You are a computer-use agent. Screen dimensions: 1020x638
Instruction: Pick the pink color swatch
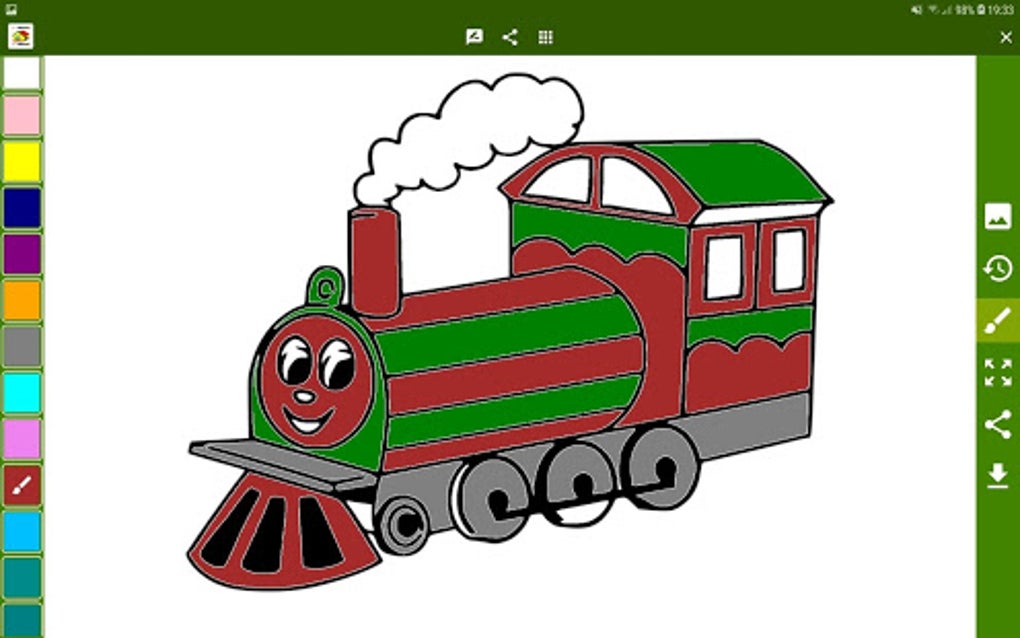[x=22, y=115]
